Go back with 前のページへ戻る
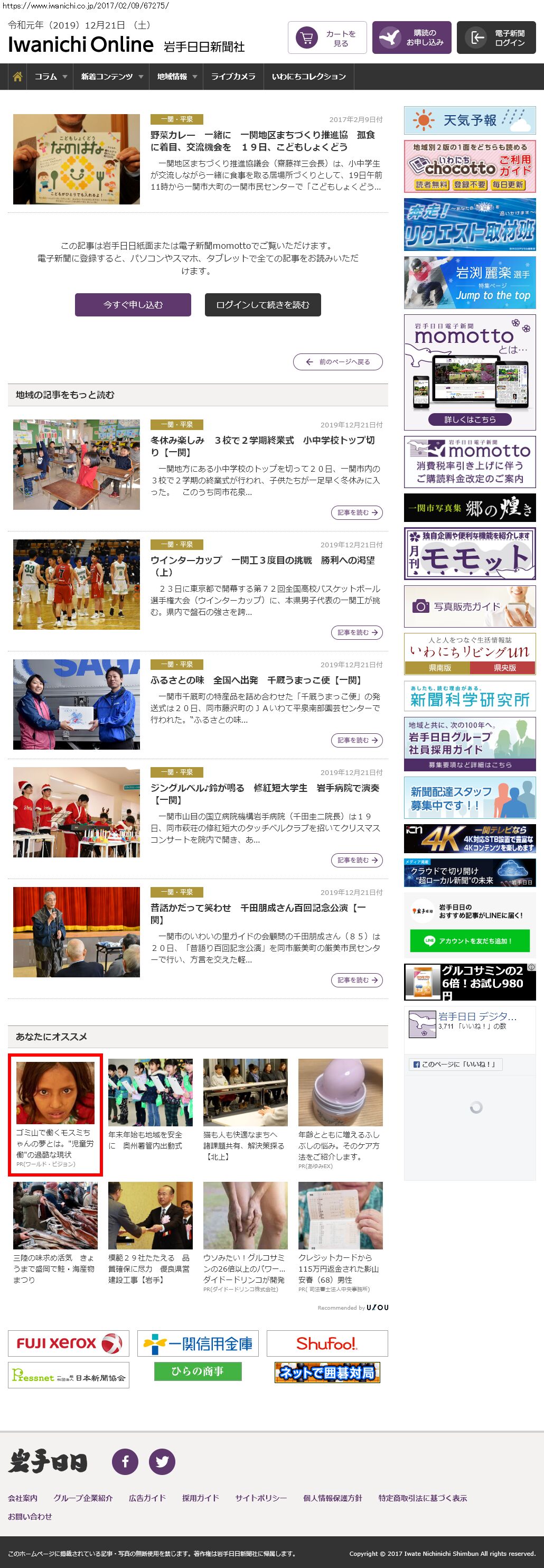Viewport: 544px width, 1568px height. pyautogui.click(x=337, y=361)
